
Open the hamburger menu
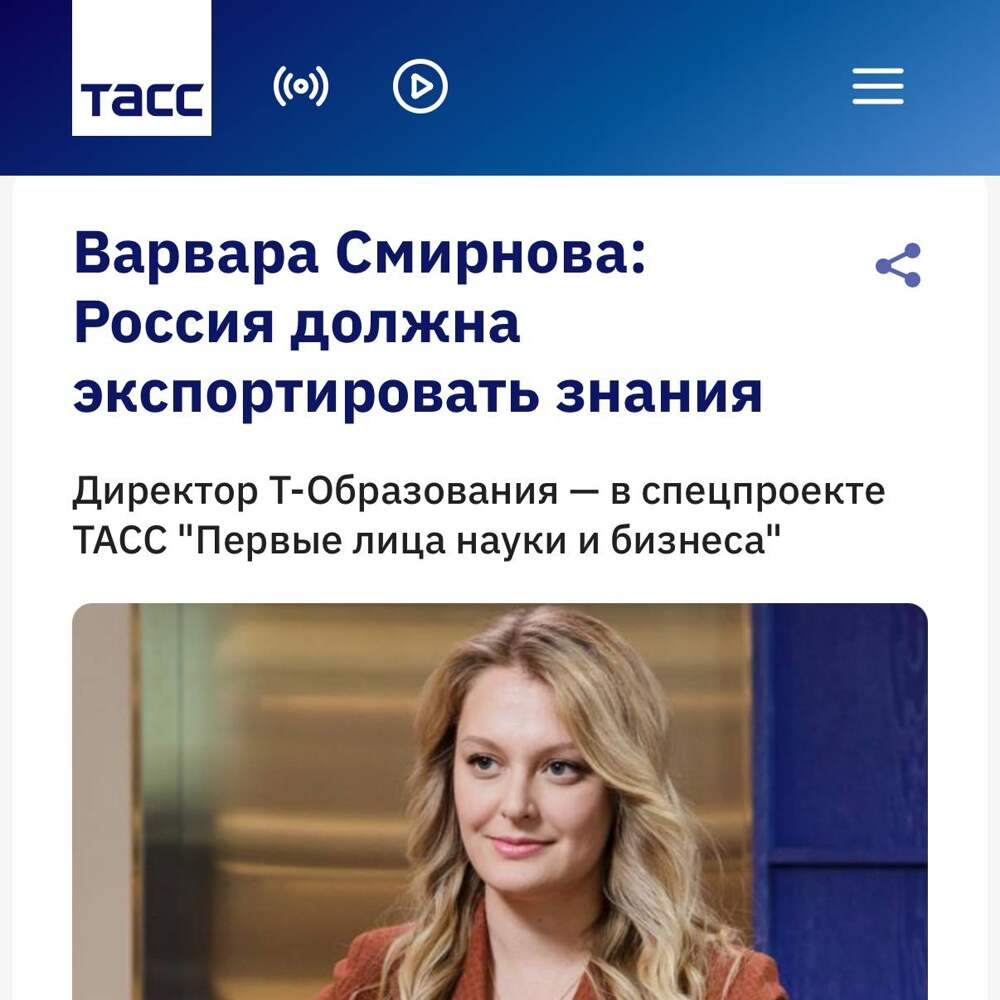click(x=877, y=87)
